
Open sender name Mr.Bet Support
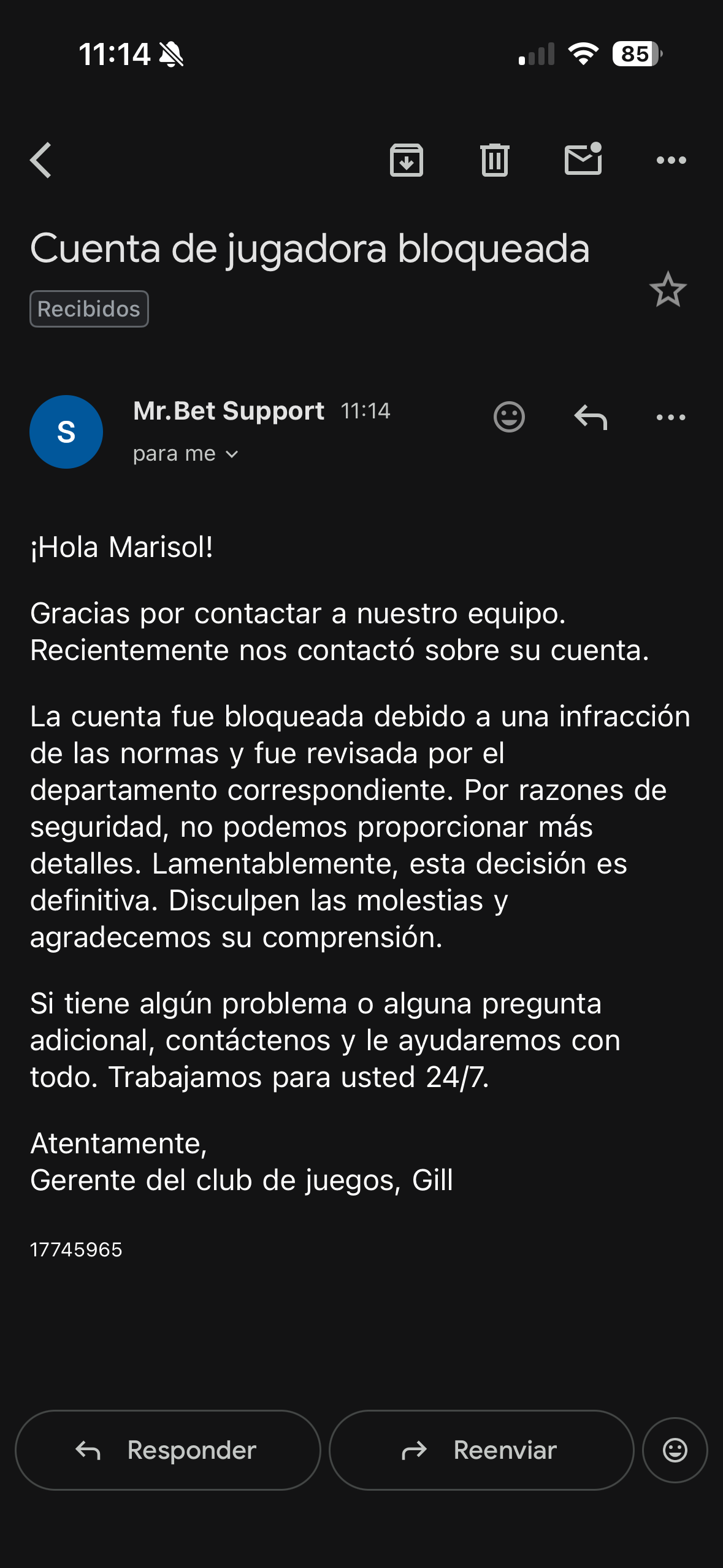point(228,410)
